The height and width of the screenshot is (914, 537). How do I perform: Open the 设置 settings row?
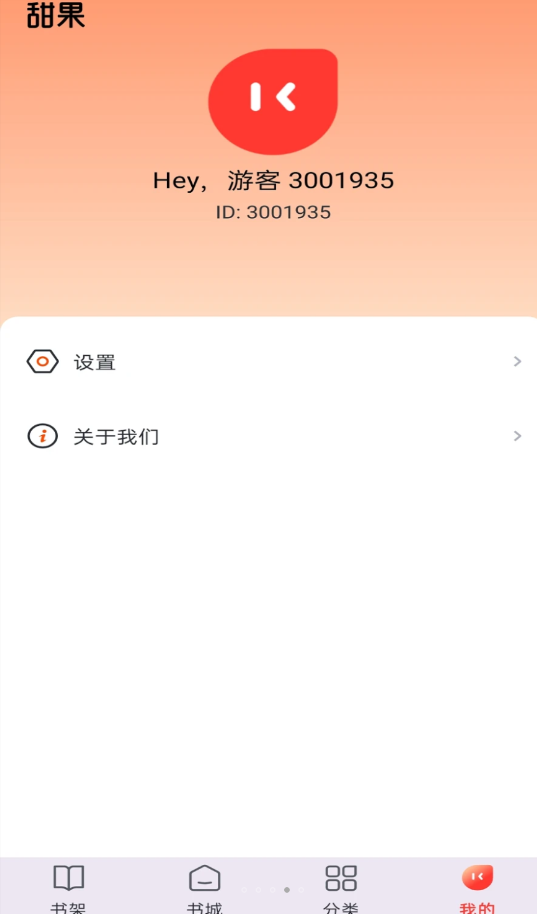(268, 362)
